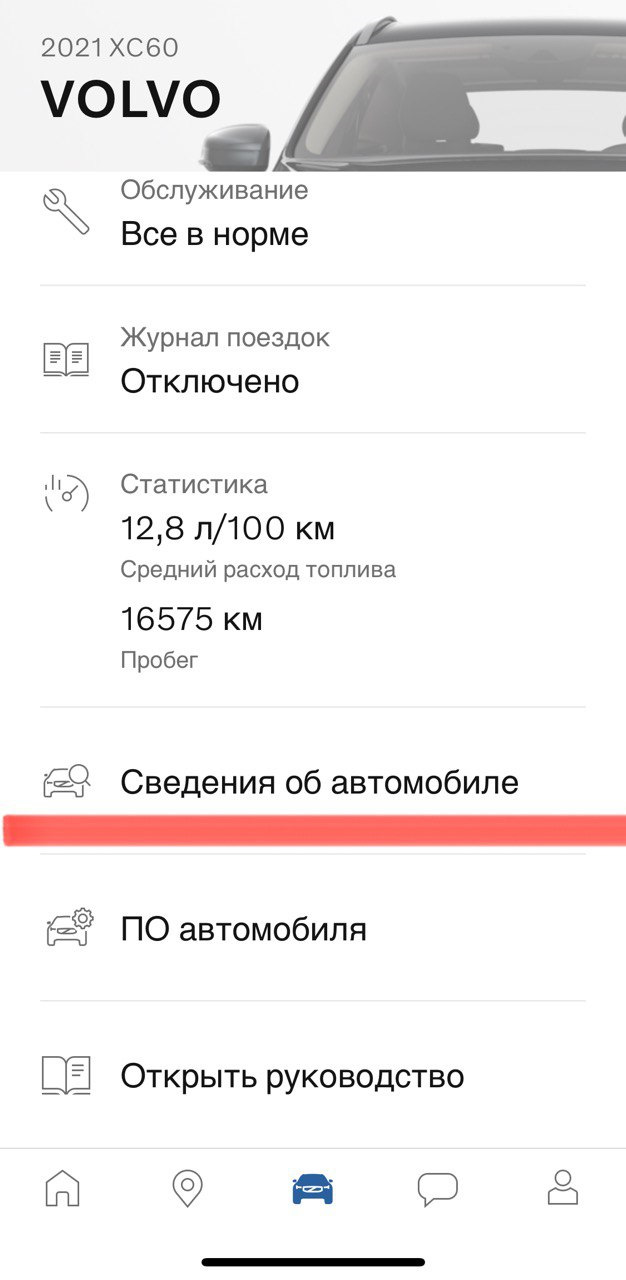
Task: Open Сведения об автомобиле
Action: tap(313, 781)
